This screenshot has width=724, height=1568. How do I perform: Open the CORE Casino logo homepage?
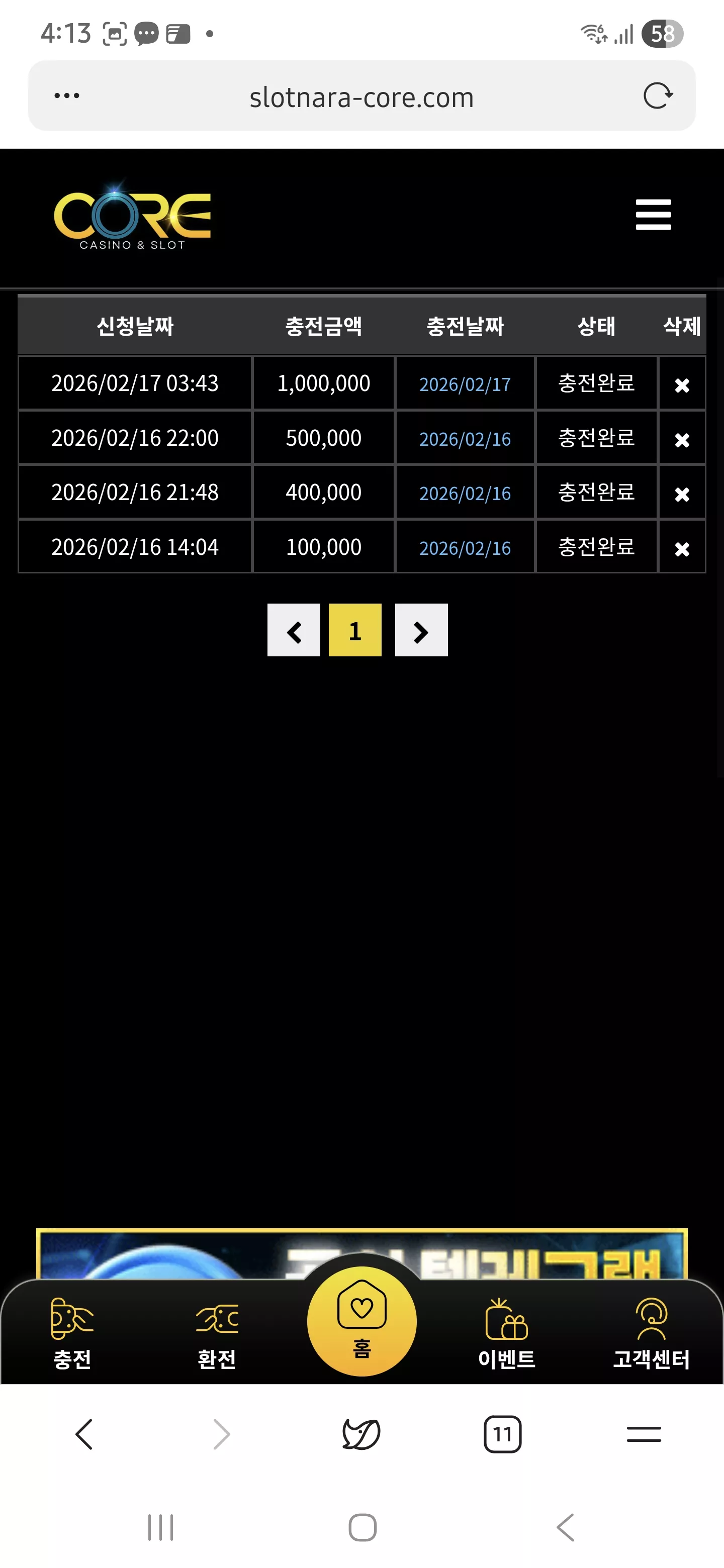132,216
